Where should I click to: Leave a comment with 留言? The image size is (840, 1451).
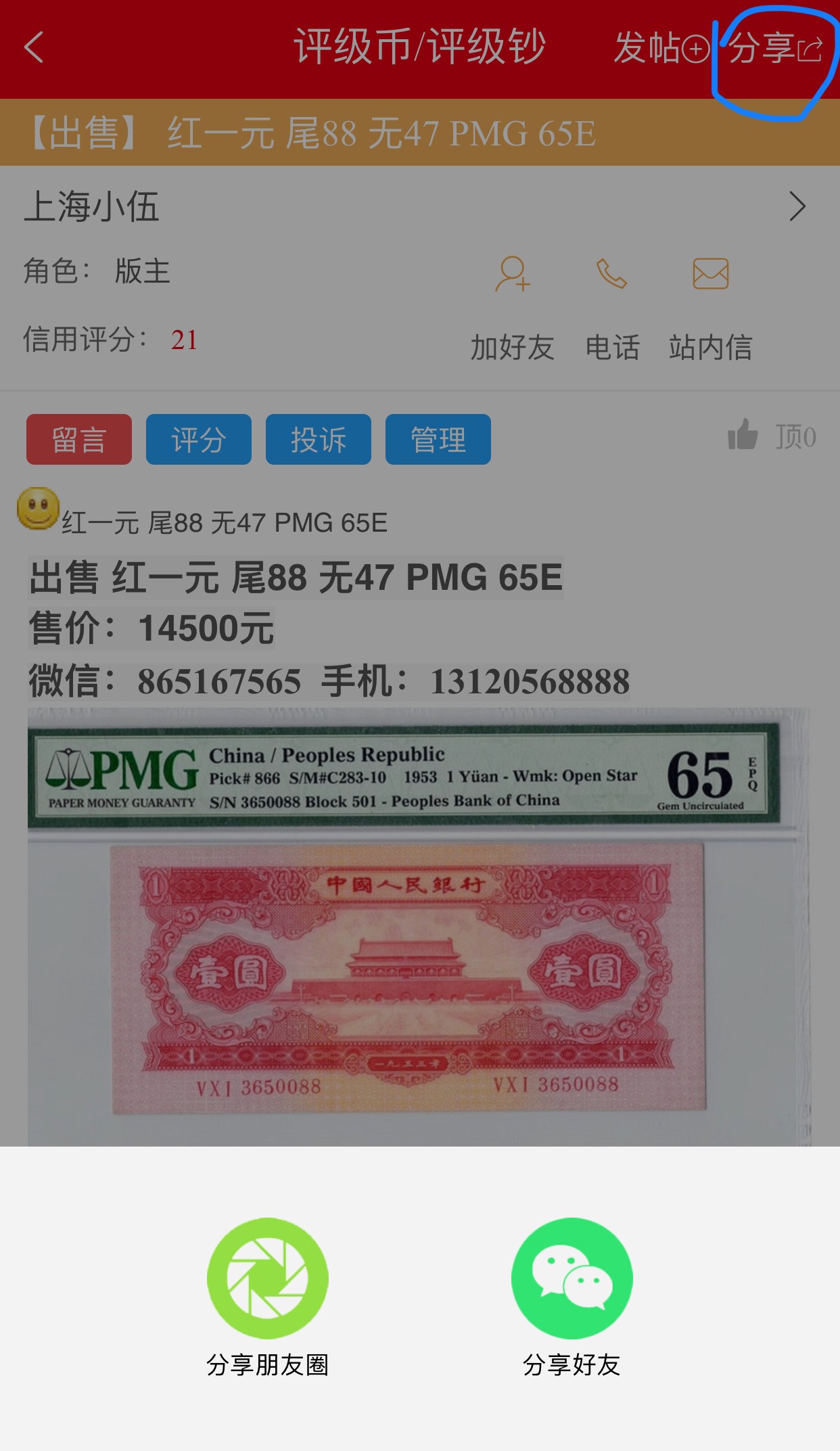point(79,440)
